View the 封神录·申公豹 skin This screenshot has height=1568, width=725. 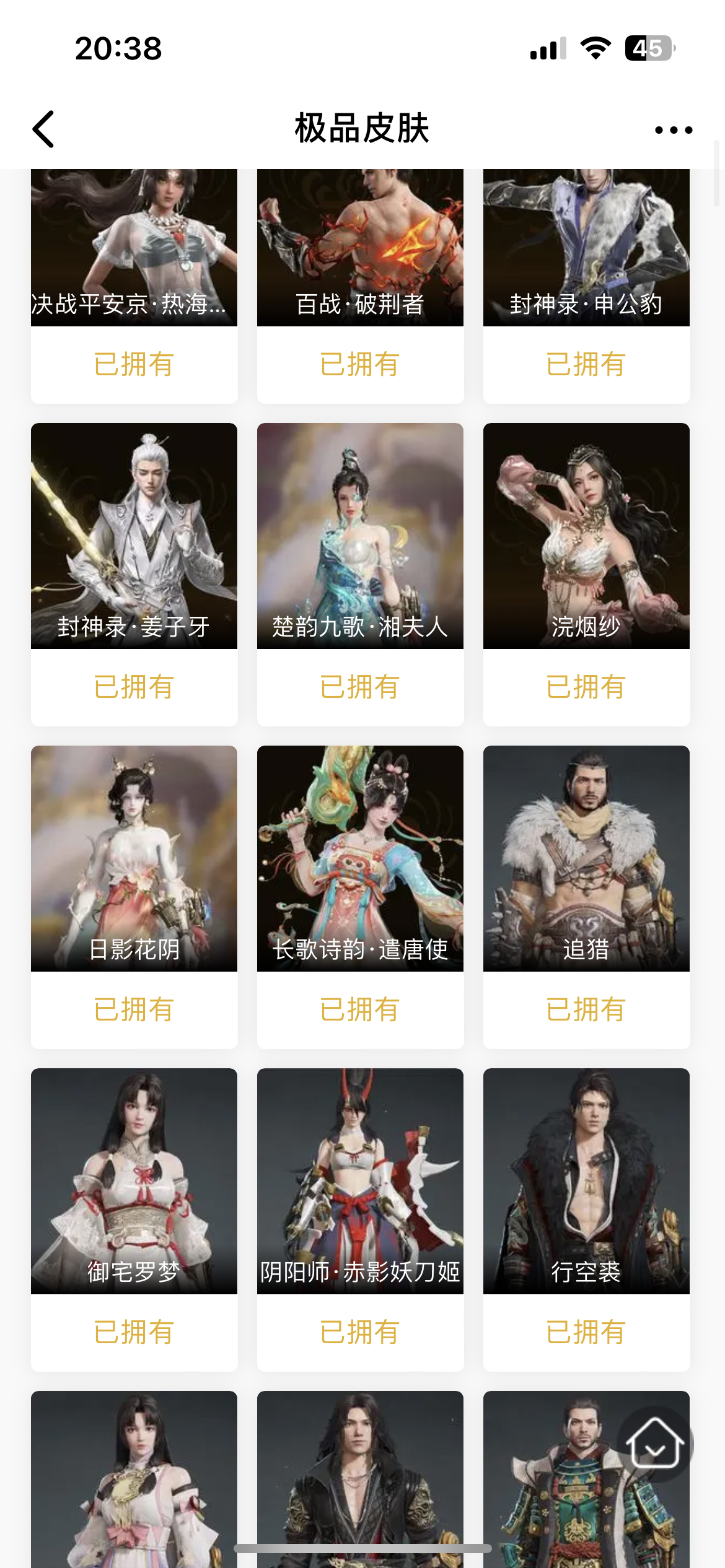click(586, 248)
